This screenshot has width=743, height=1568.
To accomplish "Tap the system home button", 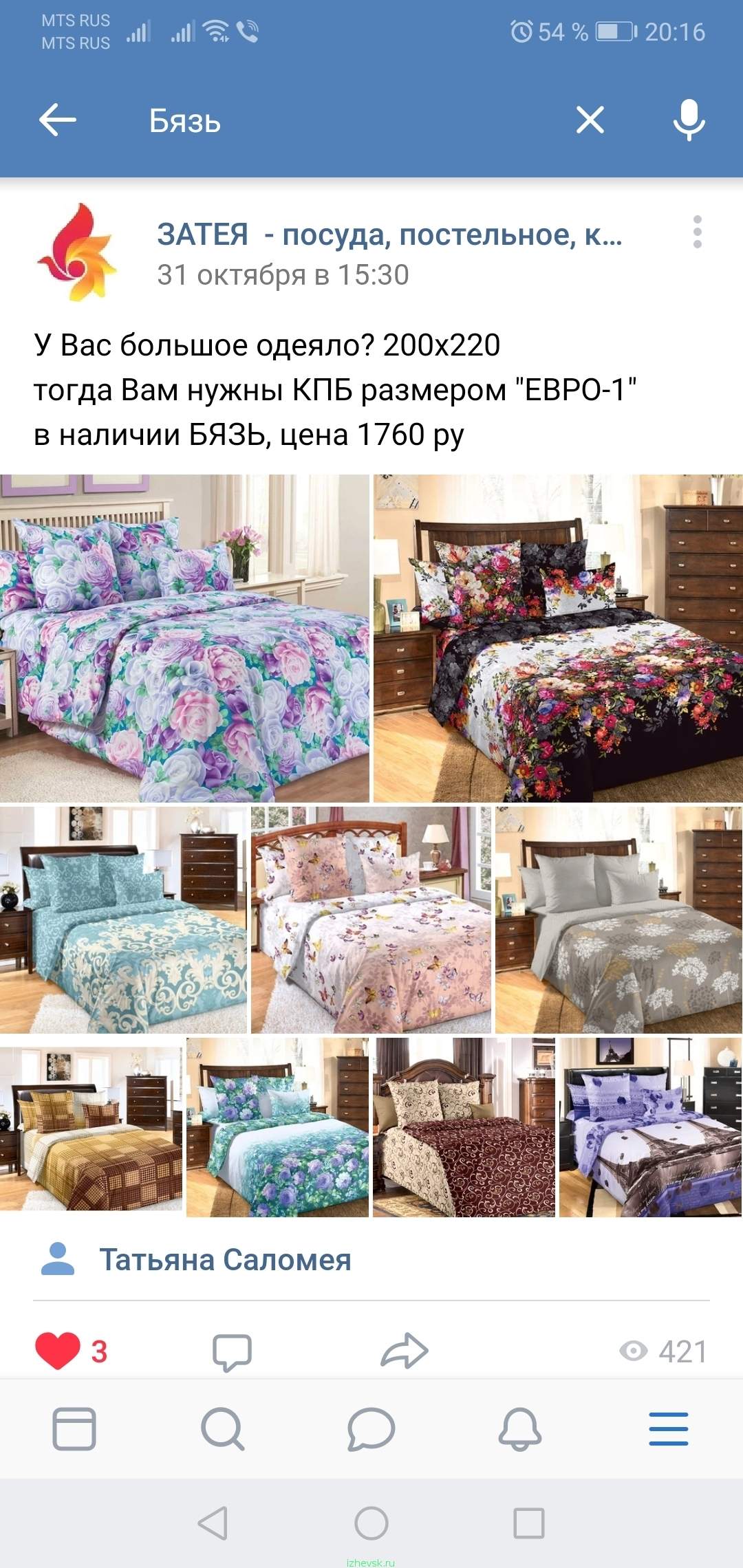I will tap(371, 1523).
